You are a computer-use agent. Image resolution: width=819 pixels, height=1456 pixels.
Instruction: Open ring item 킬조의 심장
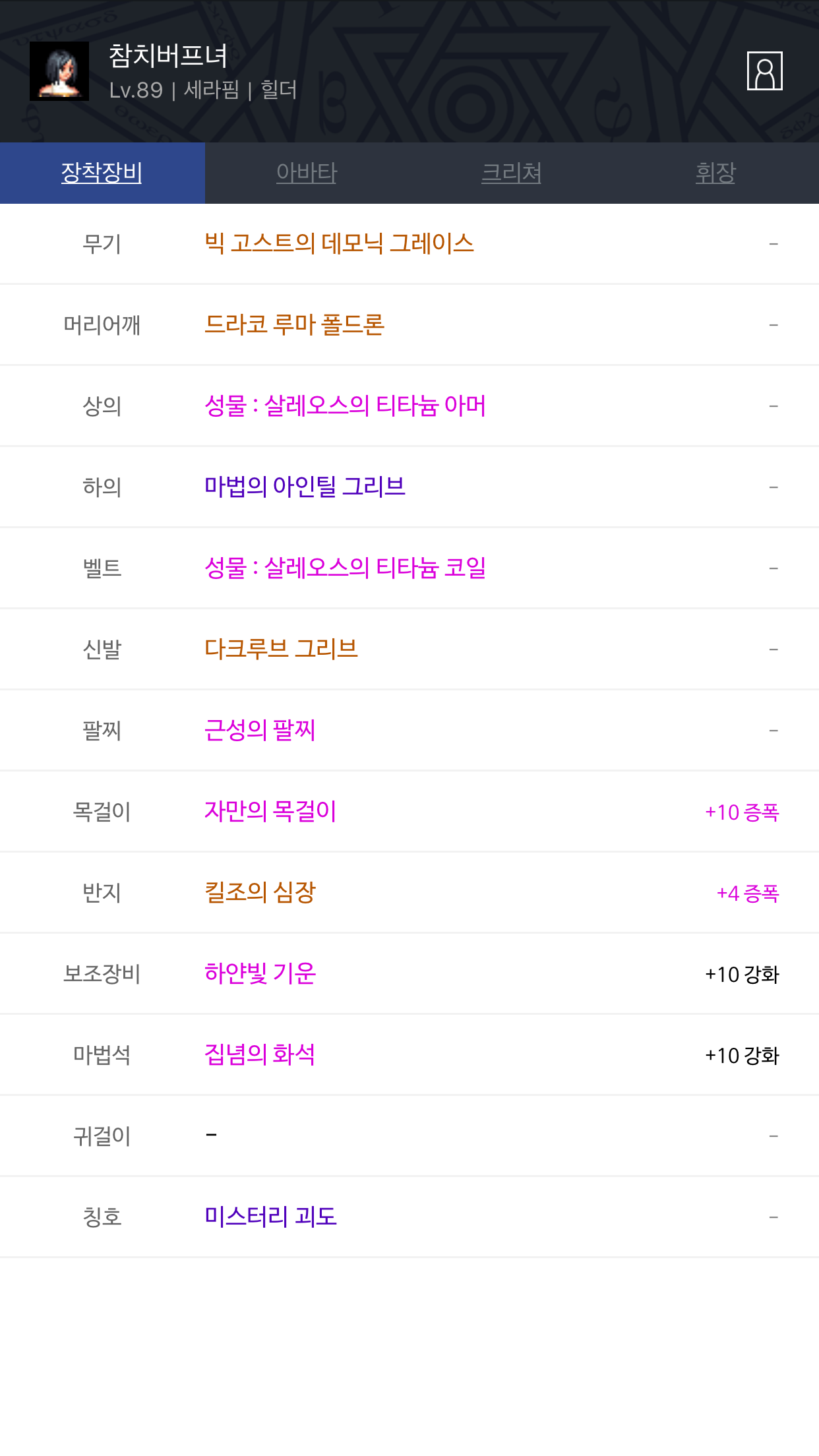pos(260,892)
